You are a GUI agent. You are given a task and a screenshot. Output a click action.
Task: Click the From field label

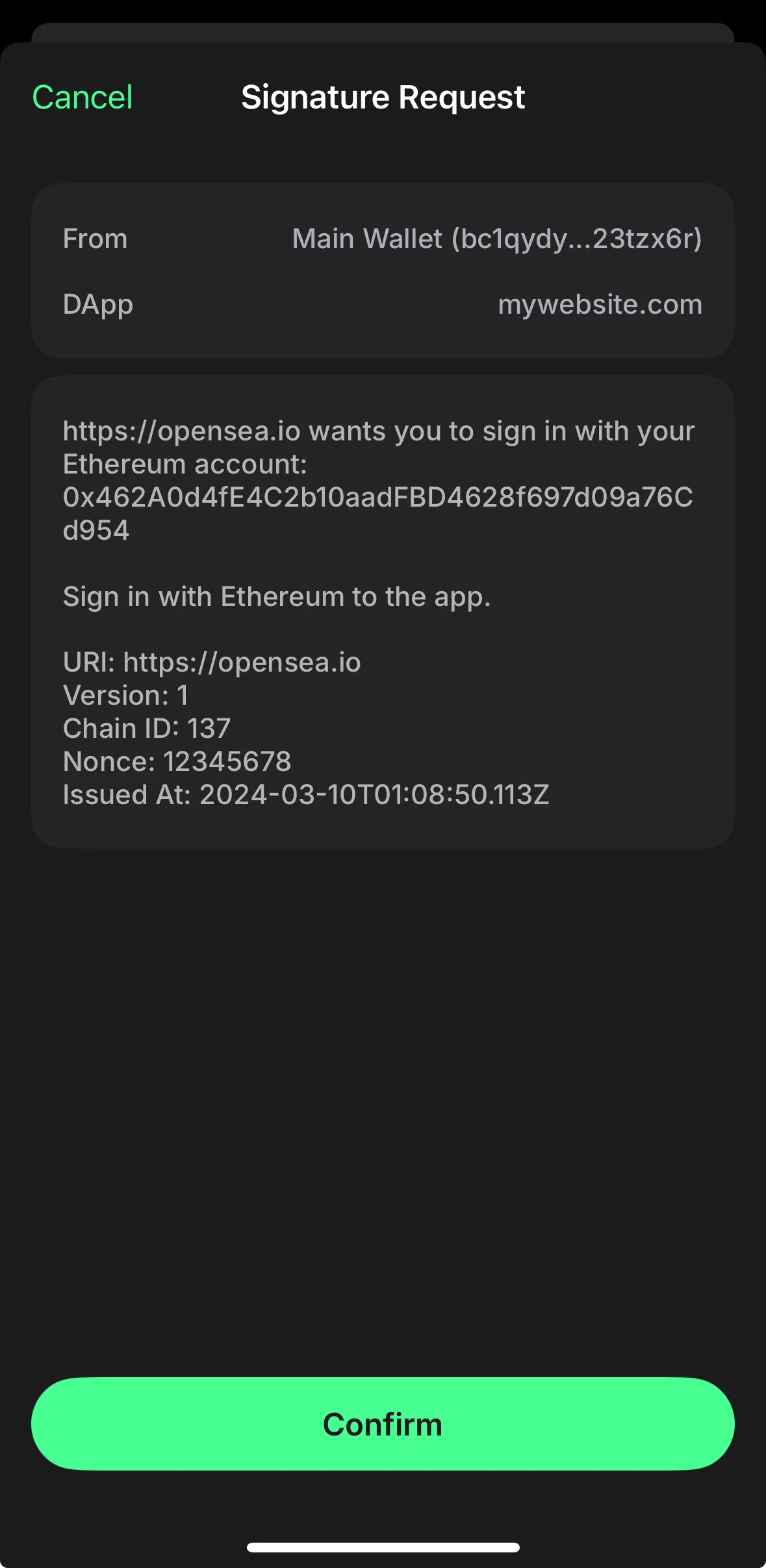click(95, 238)
